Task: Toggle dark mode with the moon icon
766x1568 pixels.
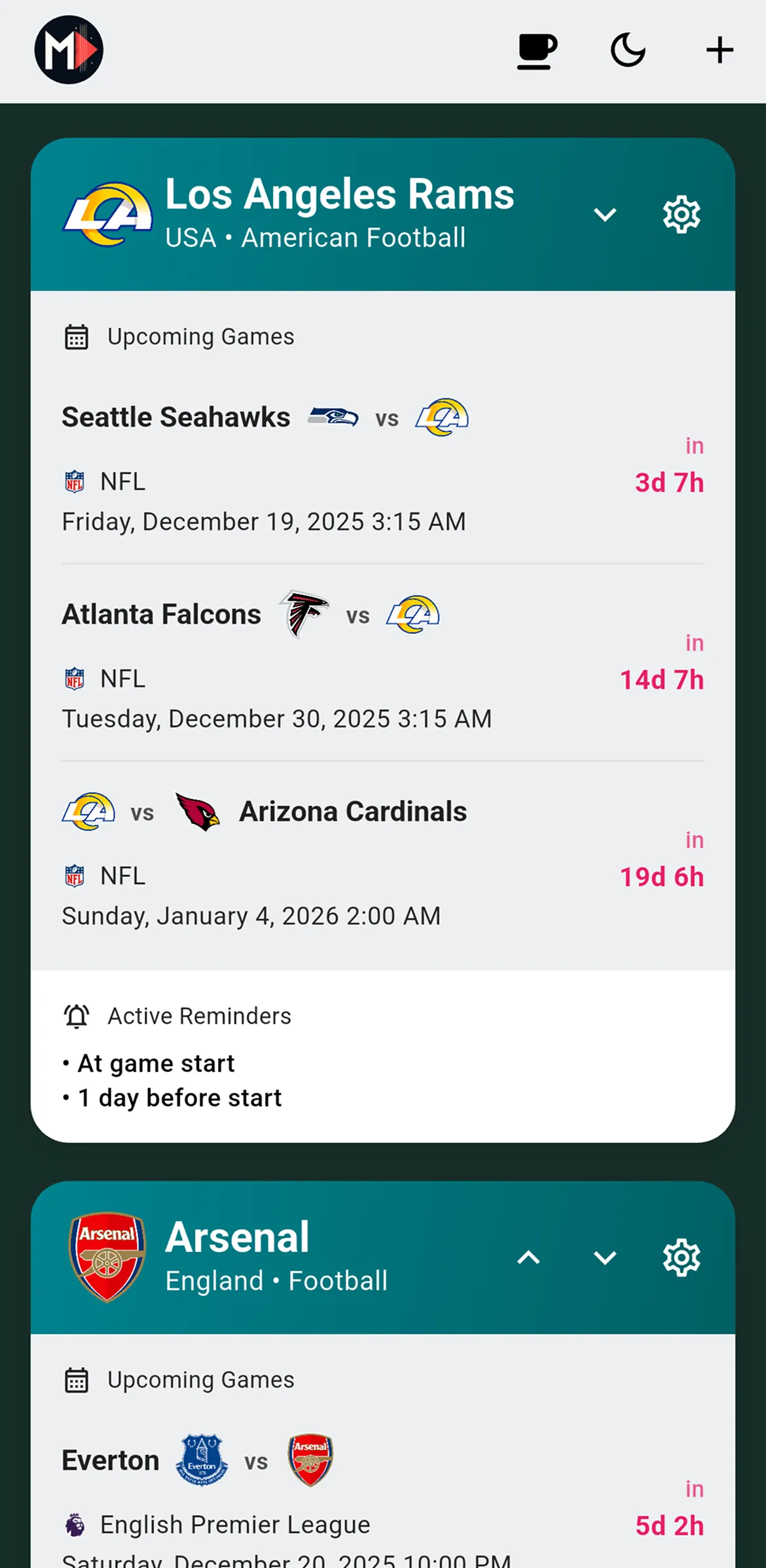Action: point(627,49)
